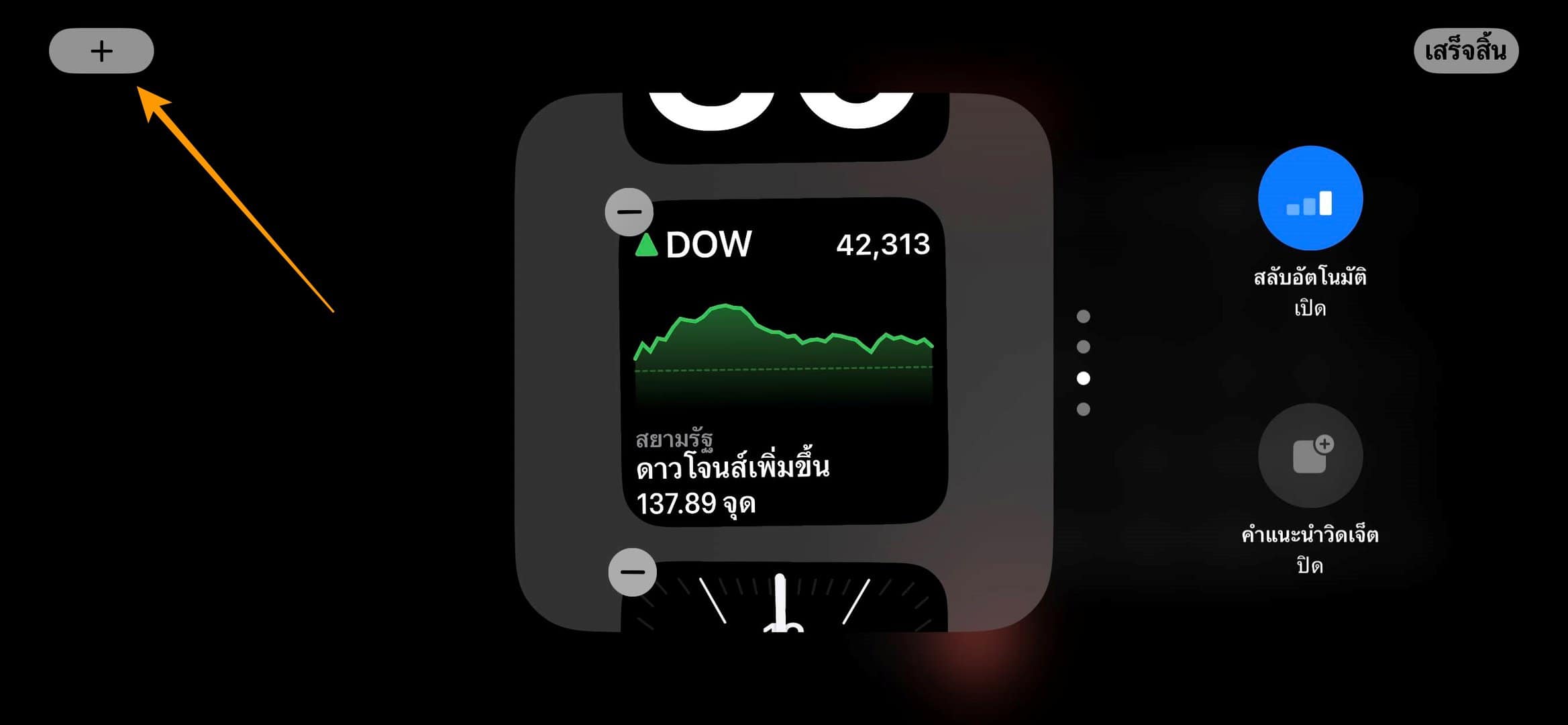Remove the DOW stocks widget

pyautogui.click(x=629, y=212)
